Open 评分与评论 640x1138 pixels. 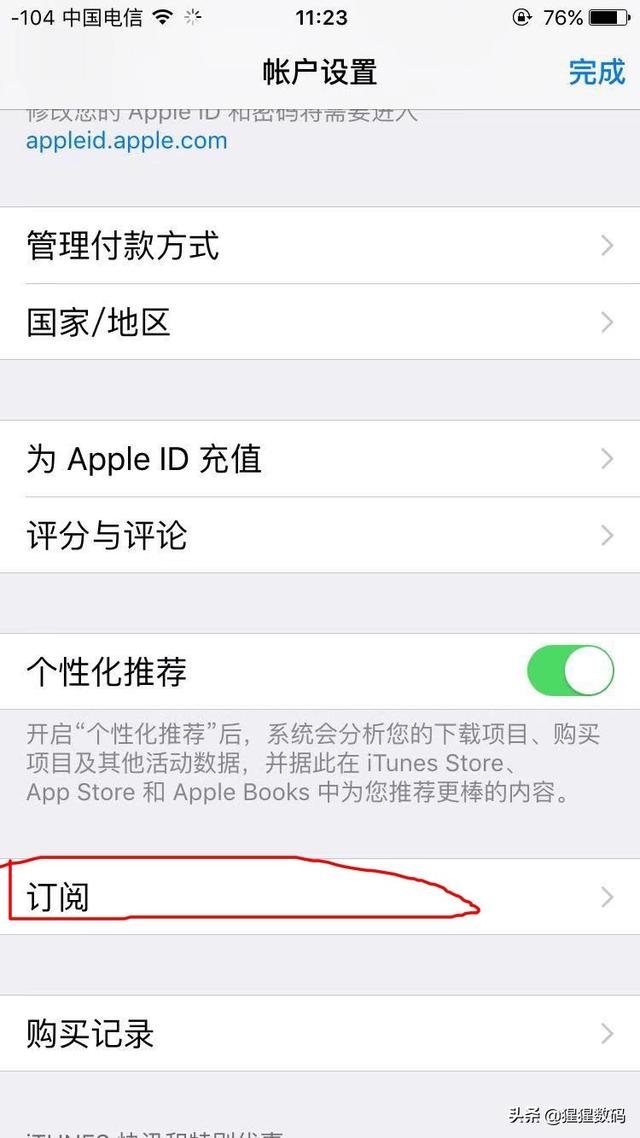(x=320, y=536)
